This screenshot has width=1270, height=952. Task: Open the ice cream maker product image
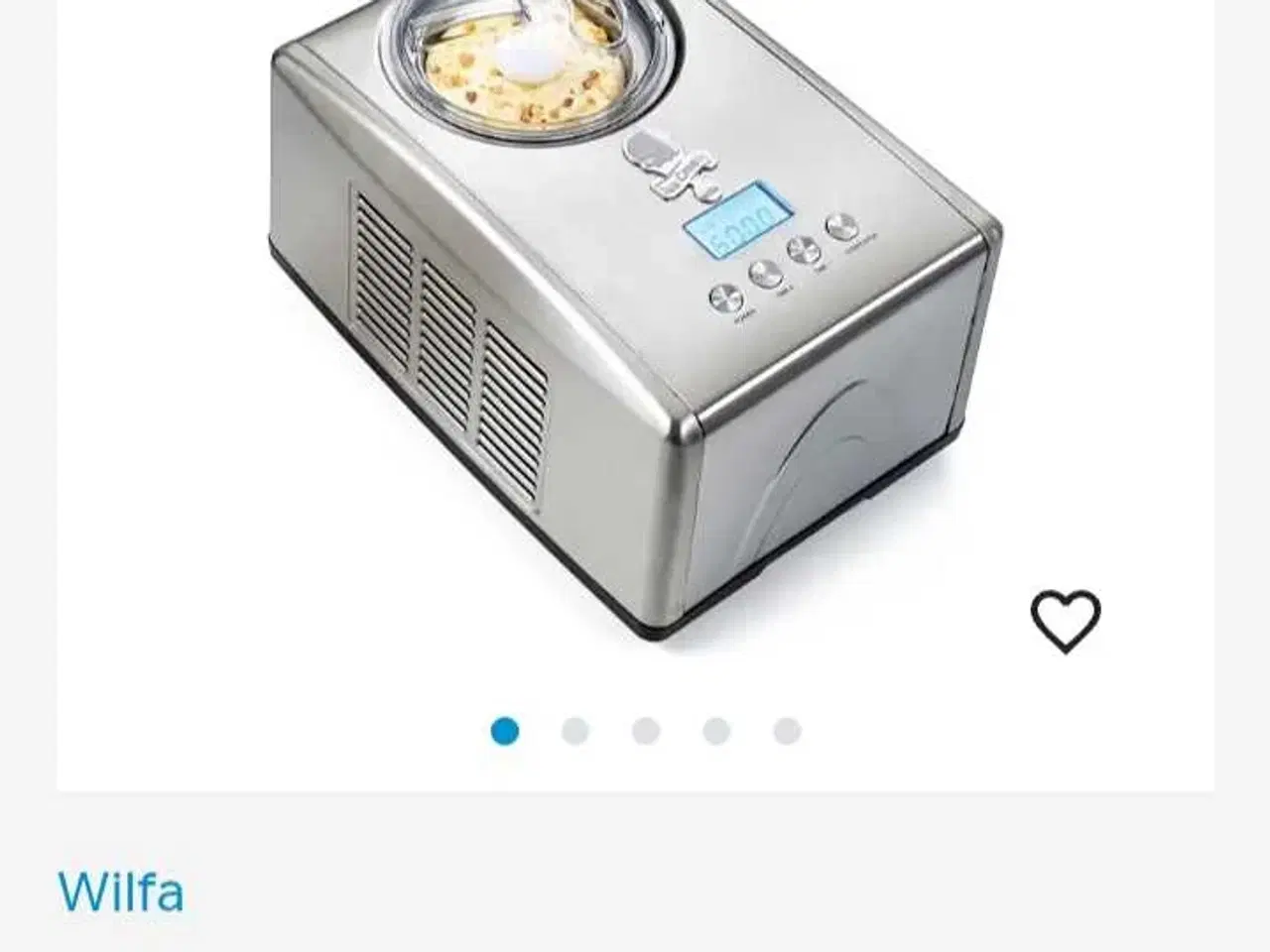tap(635, 327)
